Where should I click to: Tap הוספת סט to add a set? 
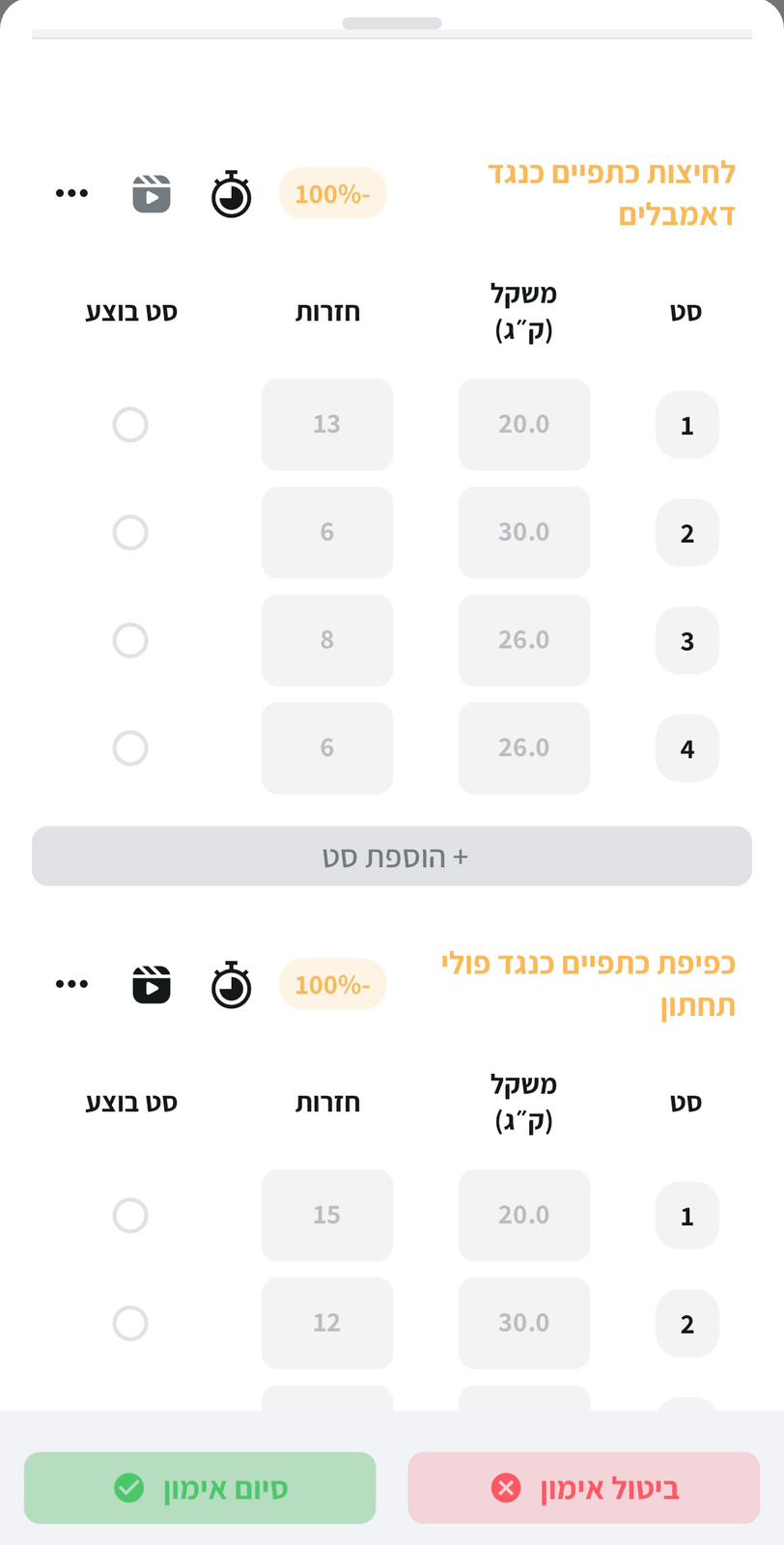click(392, 856)
